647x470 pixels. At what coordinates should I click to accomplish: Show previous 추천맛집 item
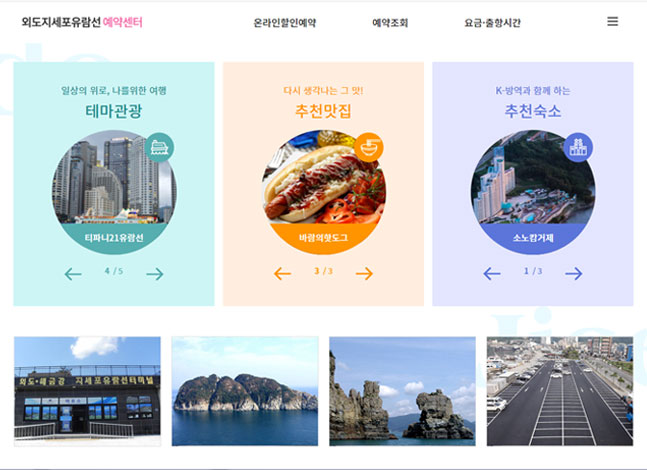click(283, 273)
